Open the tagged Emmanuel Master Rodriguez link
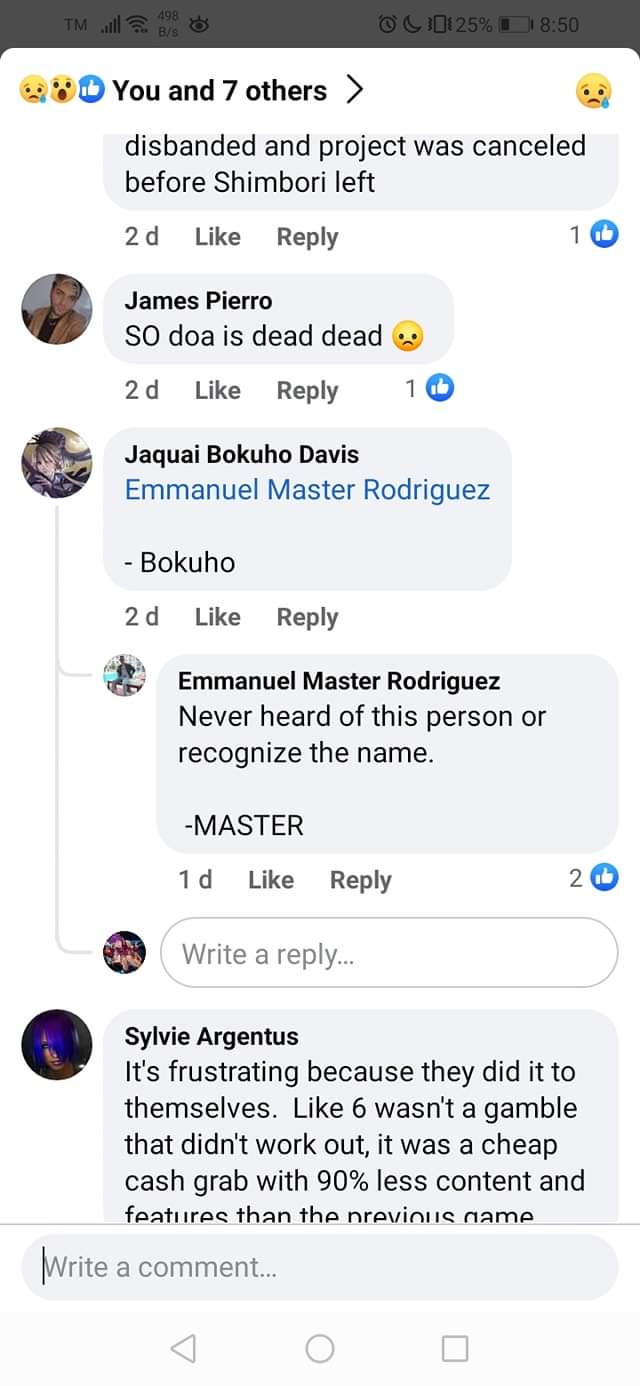The image size is (640, 1386). (x=308, y=490)
